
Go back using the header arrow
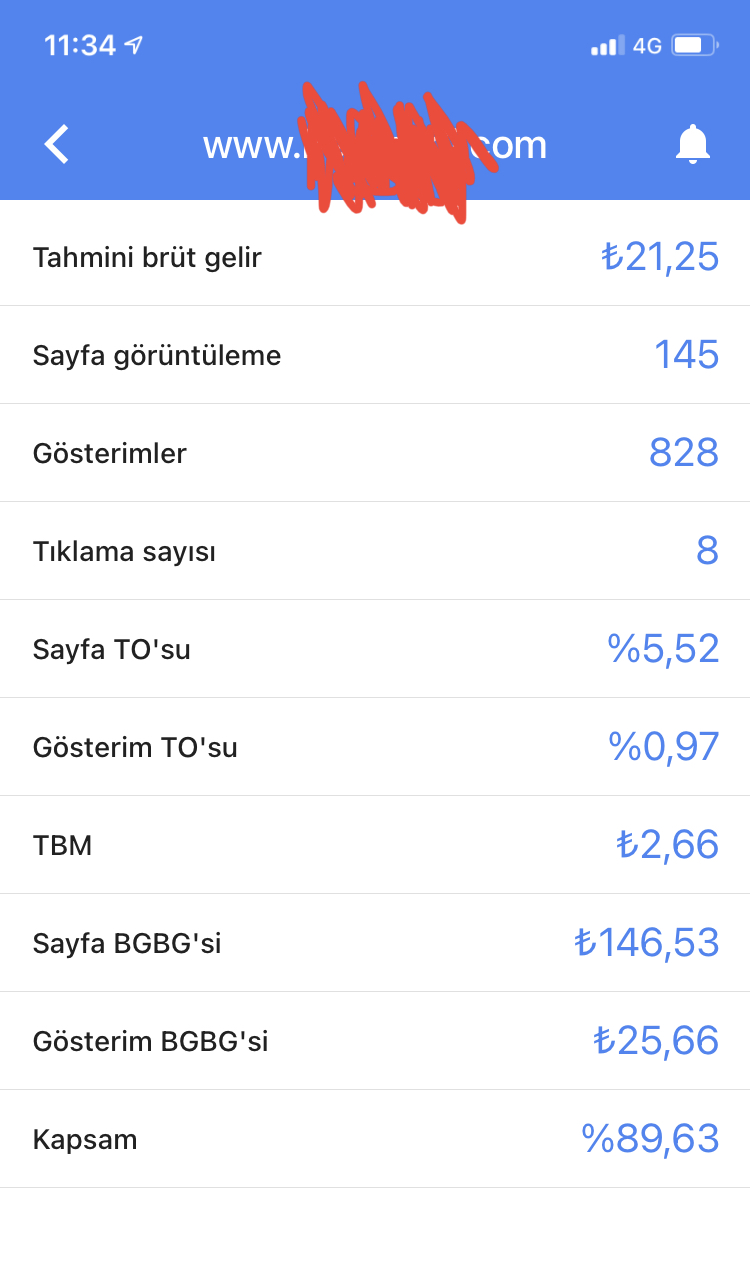coord(57,144)
